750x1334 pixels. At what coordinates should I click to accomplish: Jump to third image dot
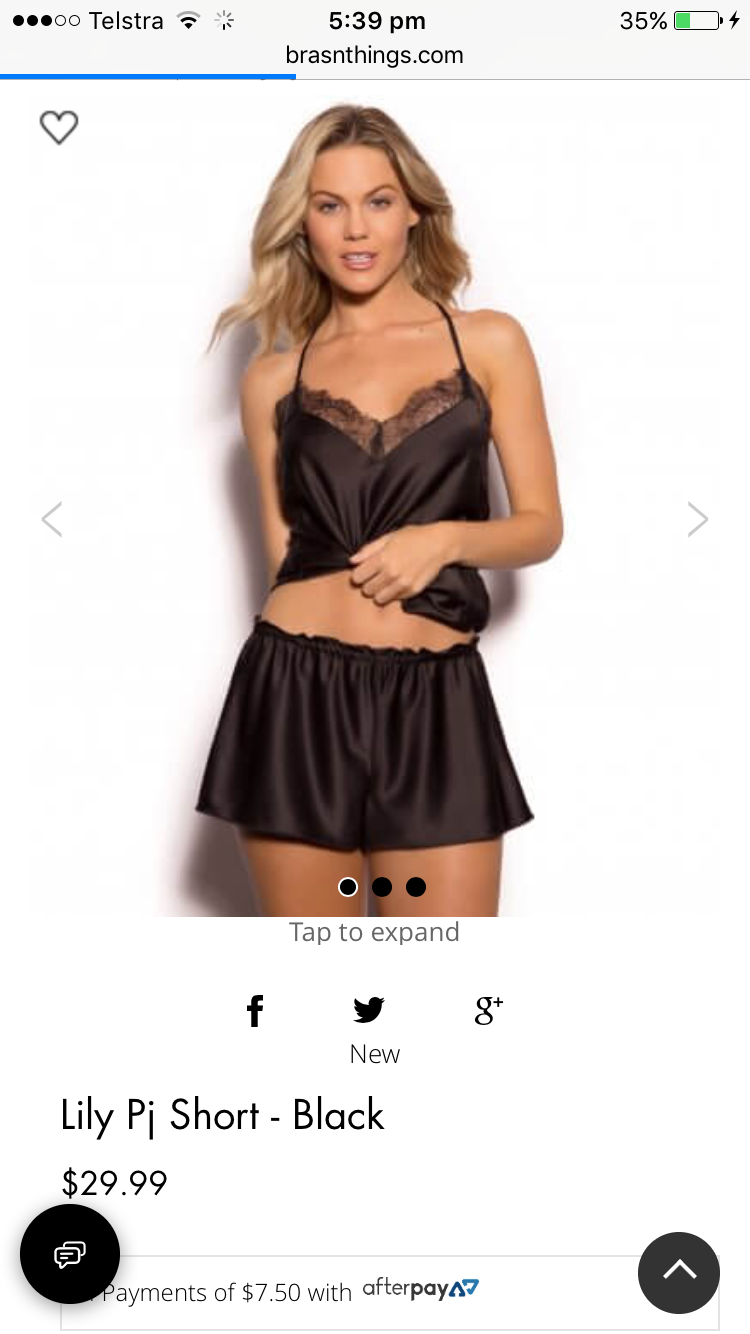coord(416,887)
